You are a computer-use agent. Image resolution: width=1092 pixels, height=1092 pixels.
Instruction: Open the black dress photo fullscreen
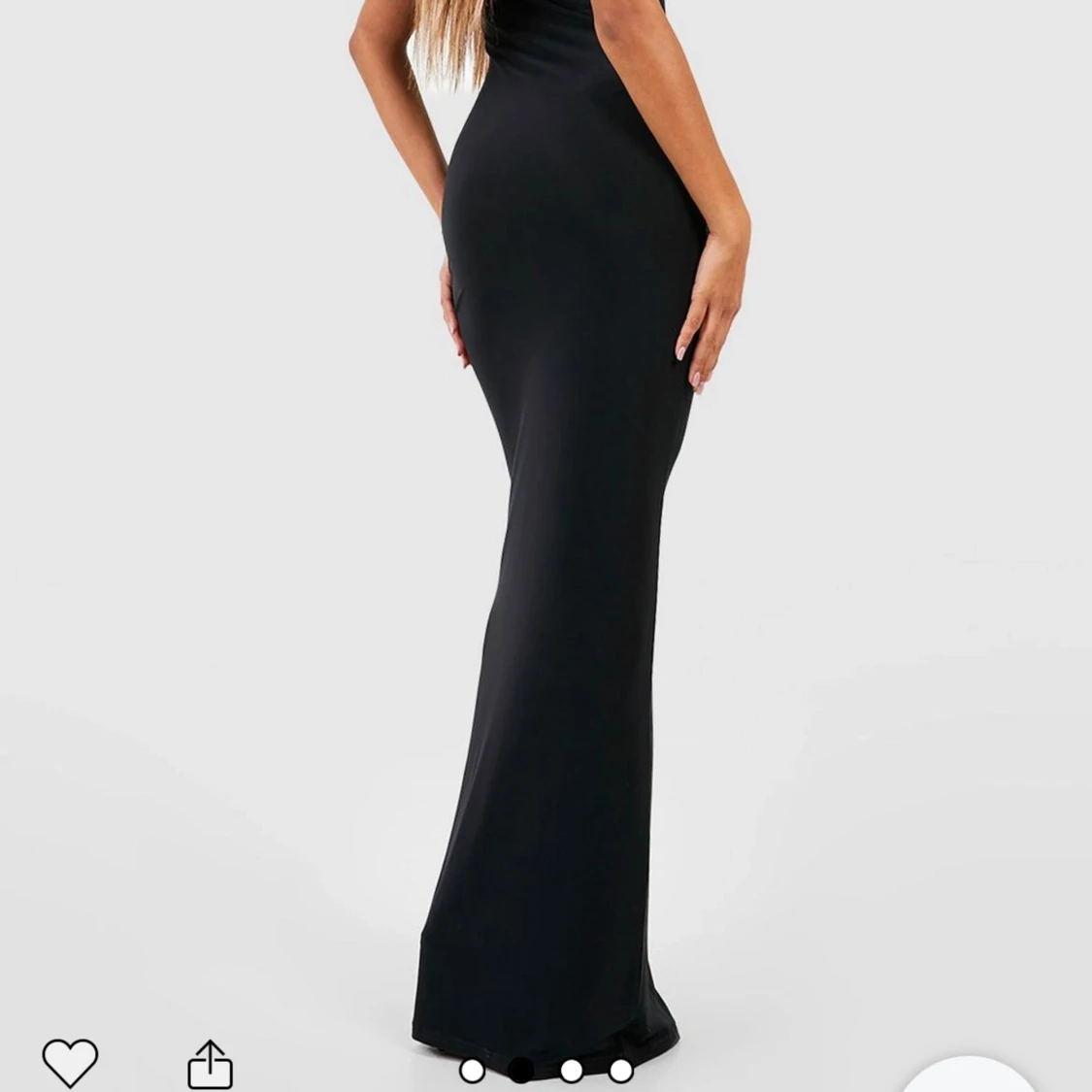563,534
